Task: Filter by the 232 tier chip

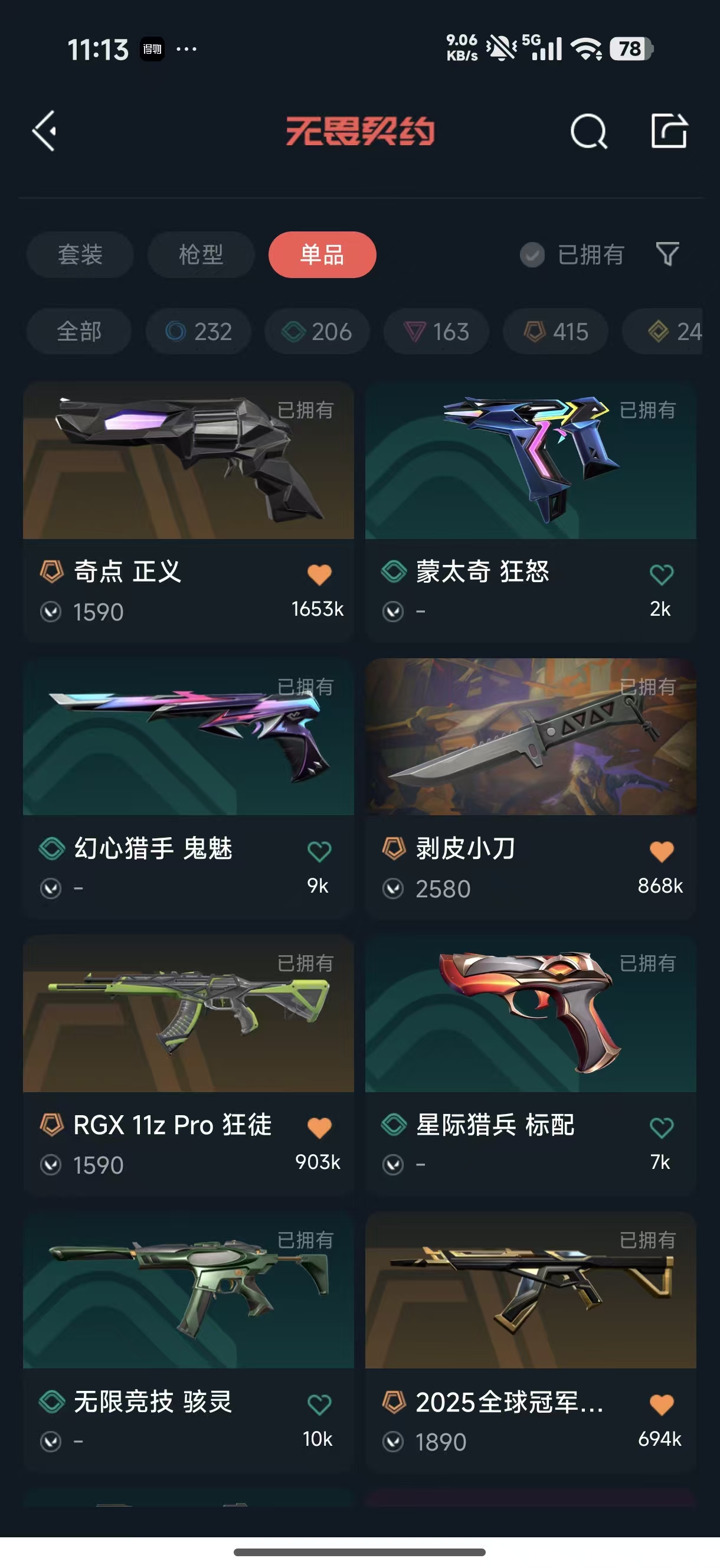Action: tap(198, 332)
